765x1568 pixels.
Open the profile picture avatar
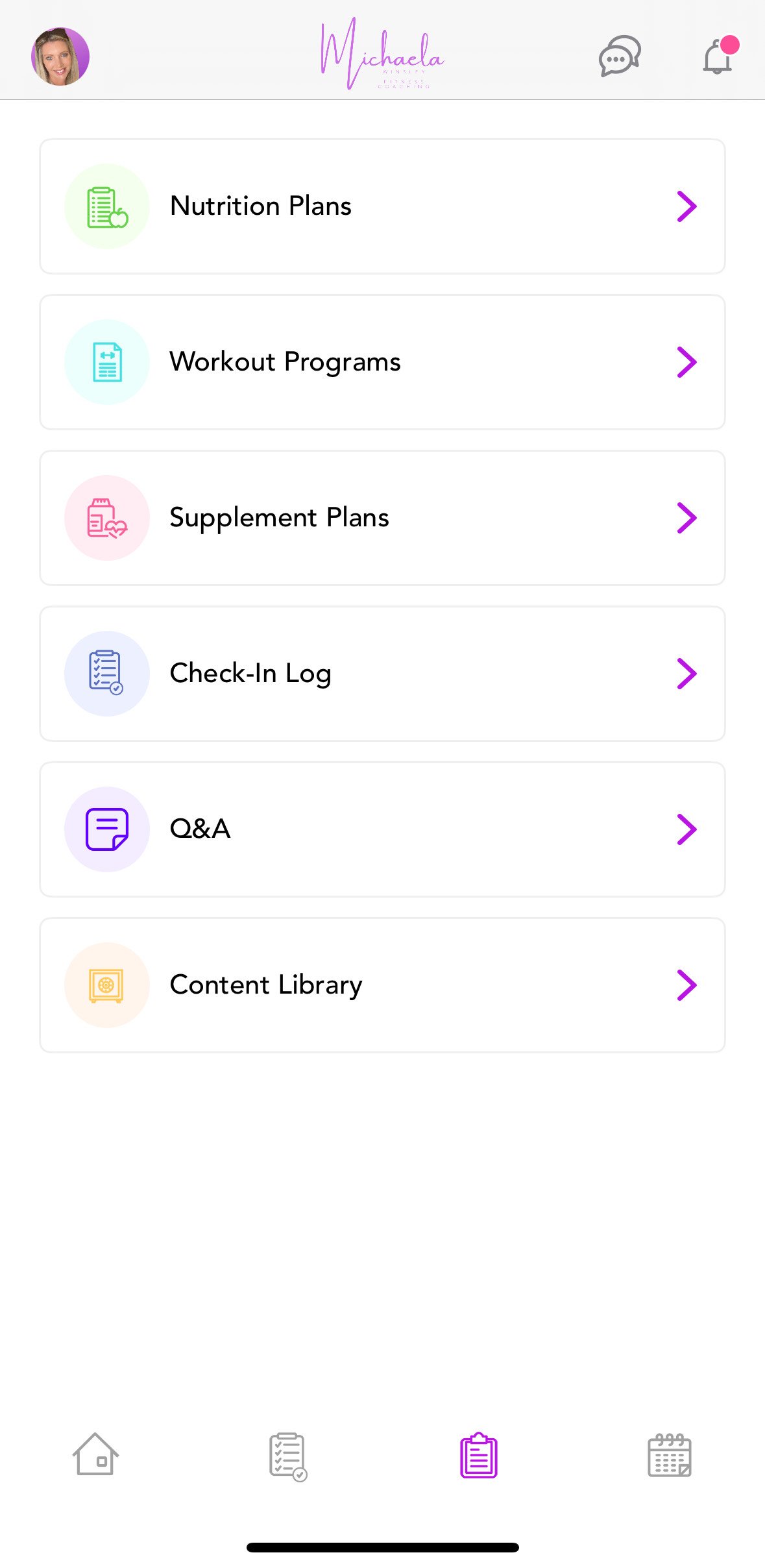pos(60,56)
